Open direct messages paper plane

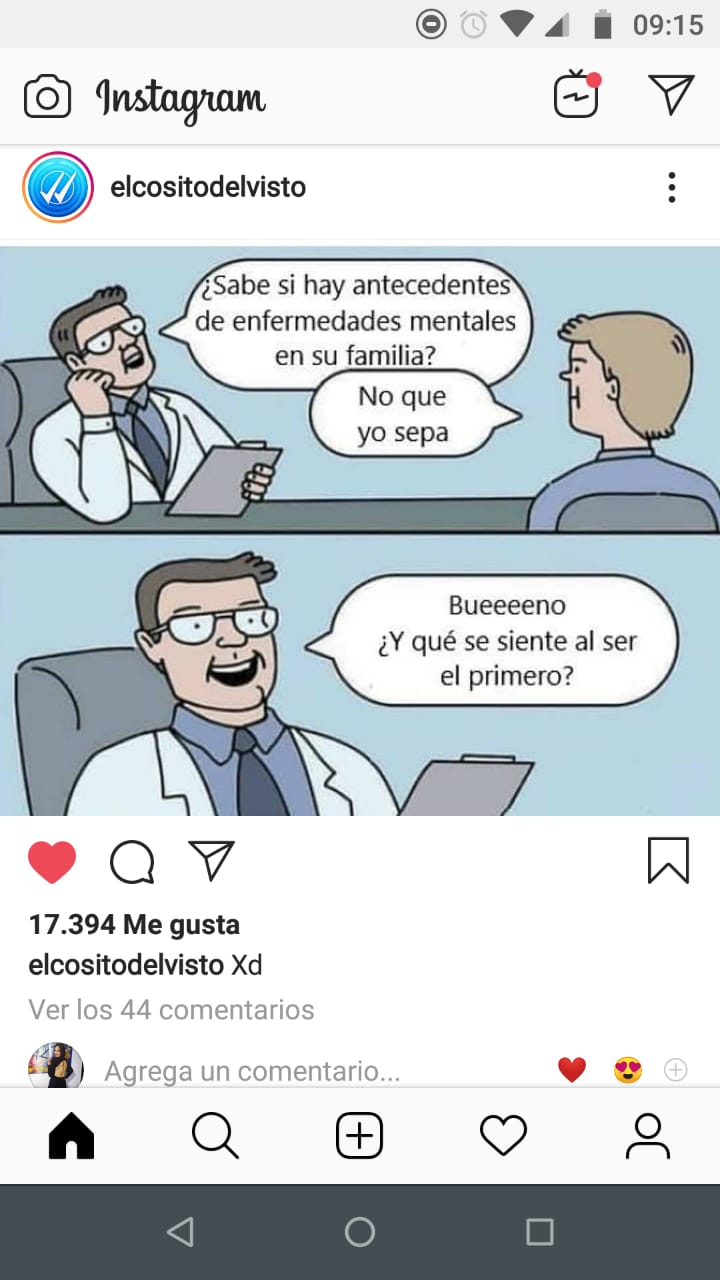point(671,94)
